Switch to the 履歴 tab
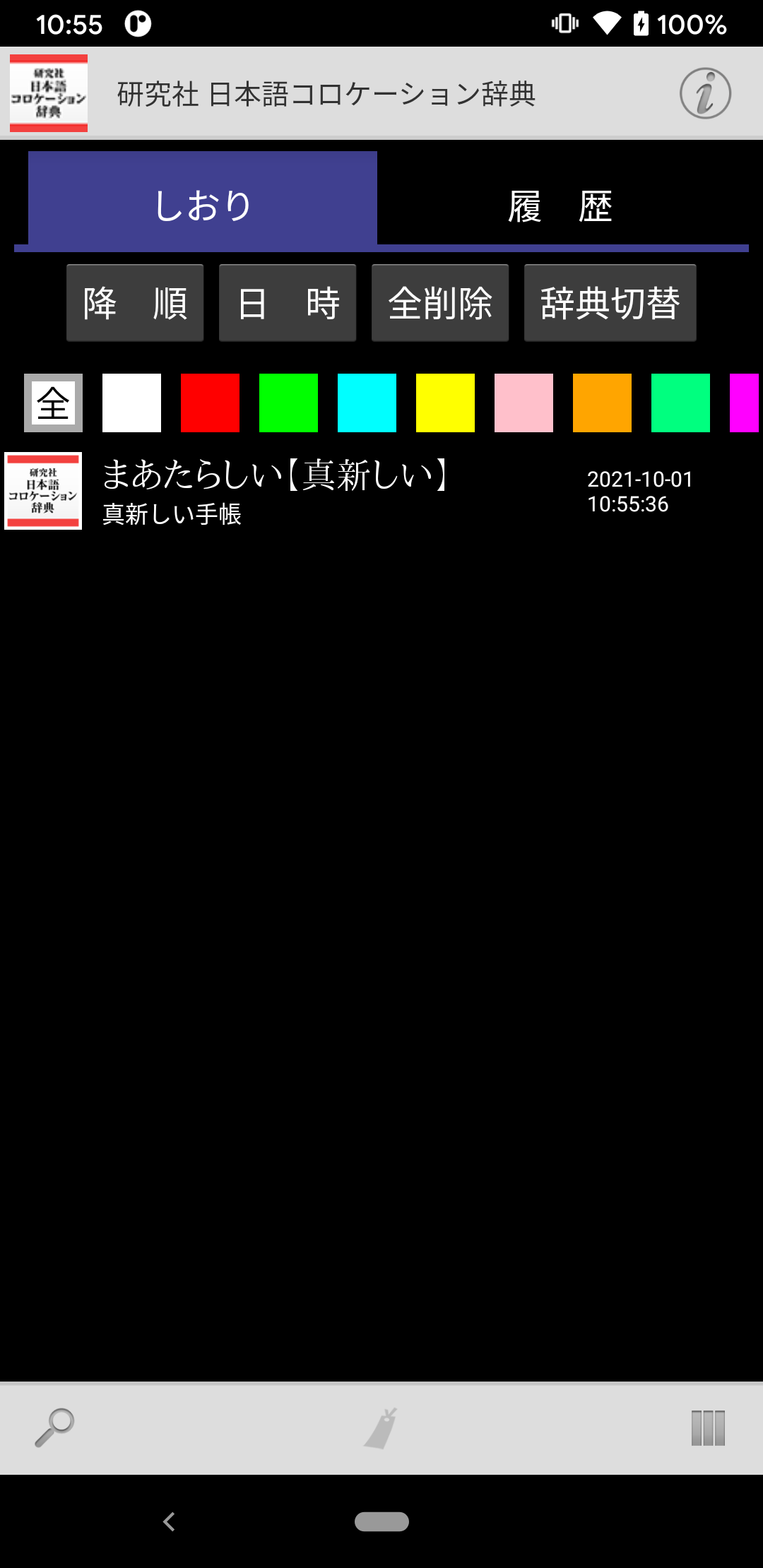The height and width of the screenshot is (1568, 763). (560, 206)
